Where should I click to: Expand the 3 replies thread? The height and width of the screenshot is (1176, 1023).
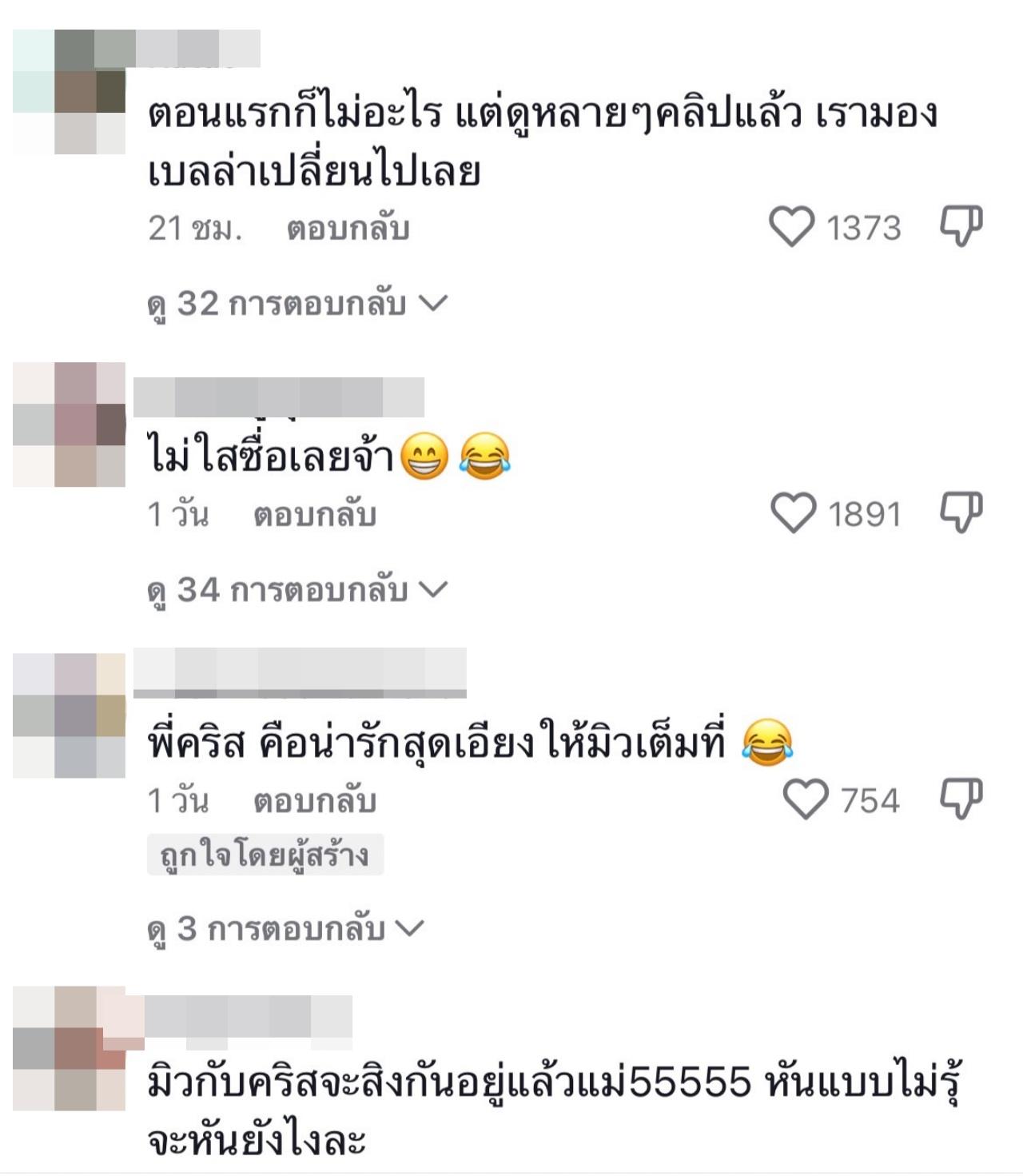pos(285,929)
